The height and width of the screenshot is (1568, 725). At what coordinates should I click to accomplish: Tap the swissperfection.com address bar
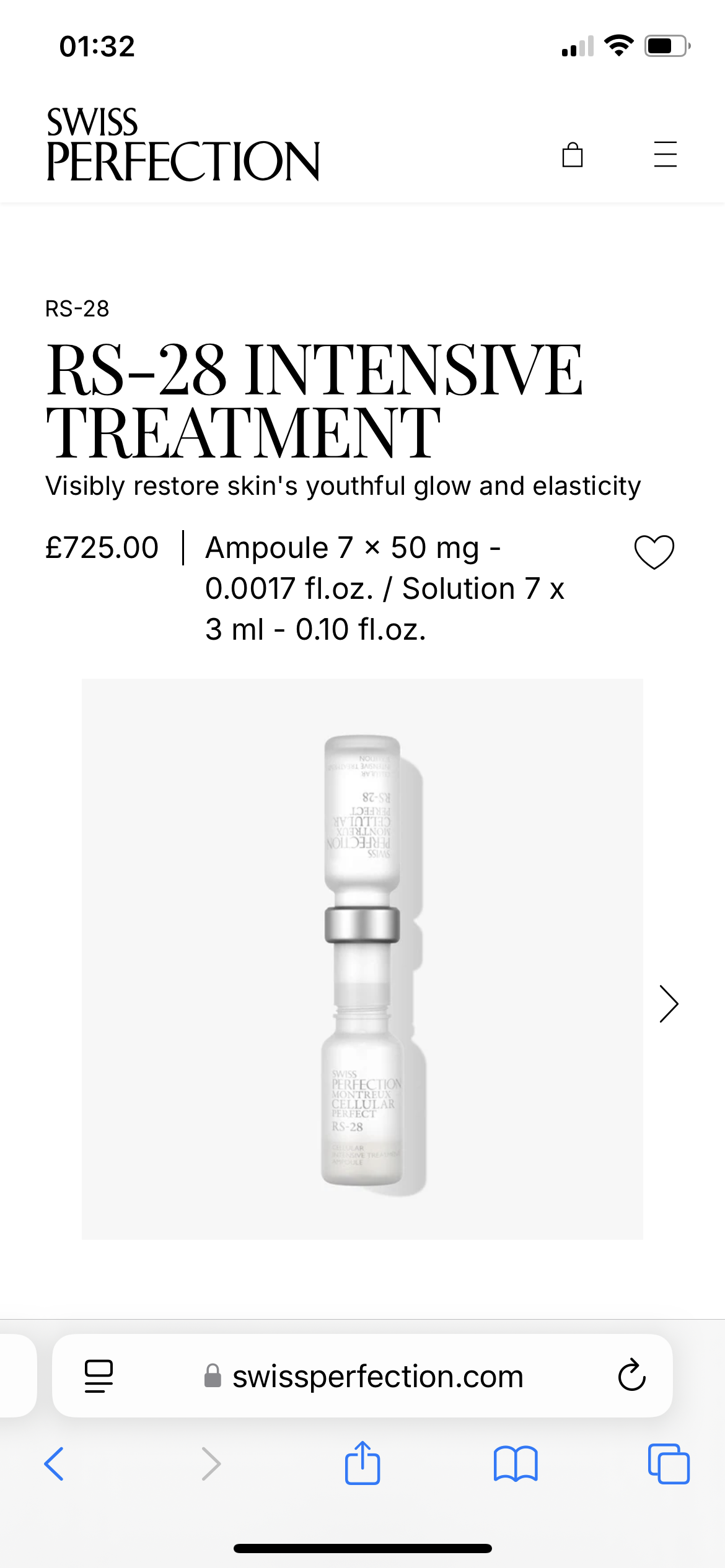(x=378, y=1376)
